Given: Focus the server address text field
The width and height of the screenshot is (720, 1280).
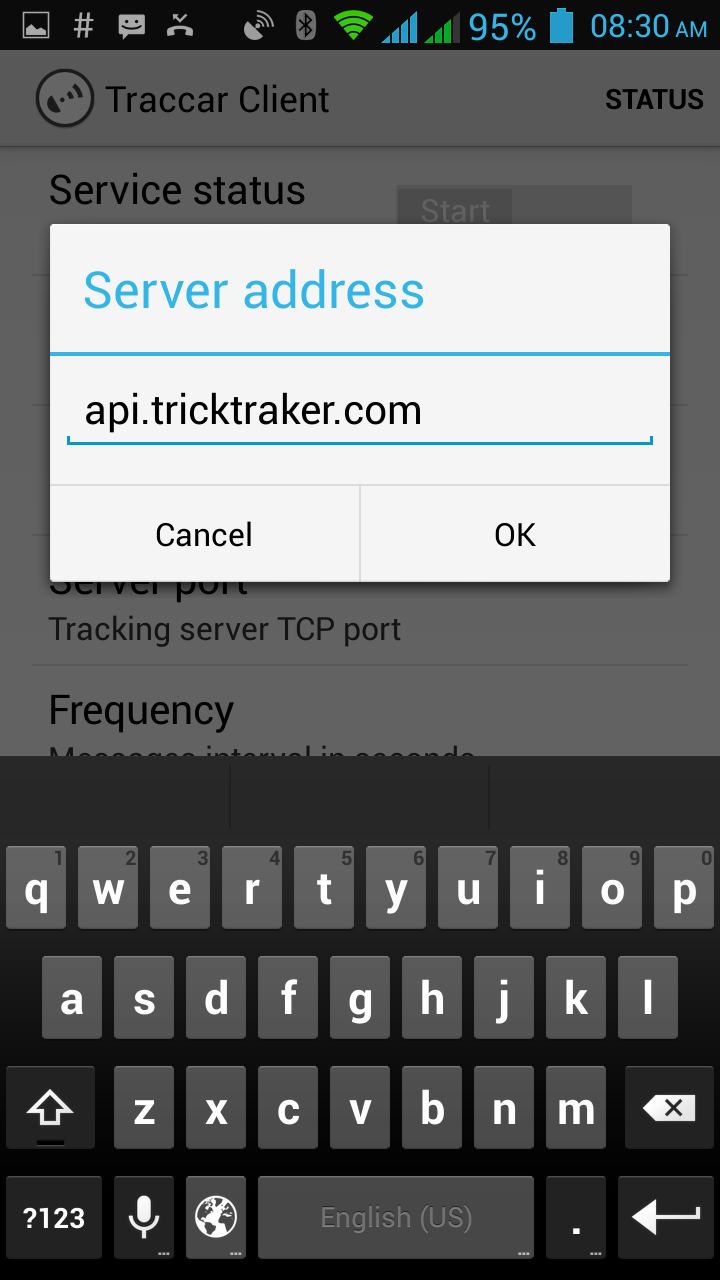Looking at the screenshot, I should click(360, 412).
